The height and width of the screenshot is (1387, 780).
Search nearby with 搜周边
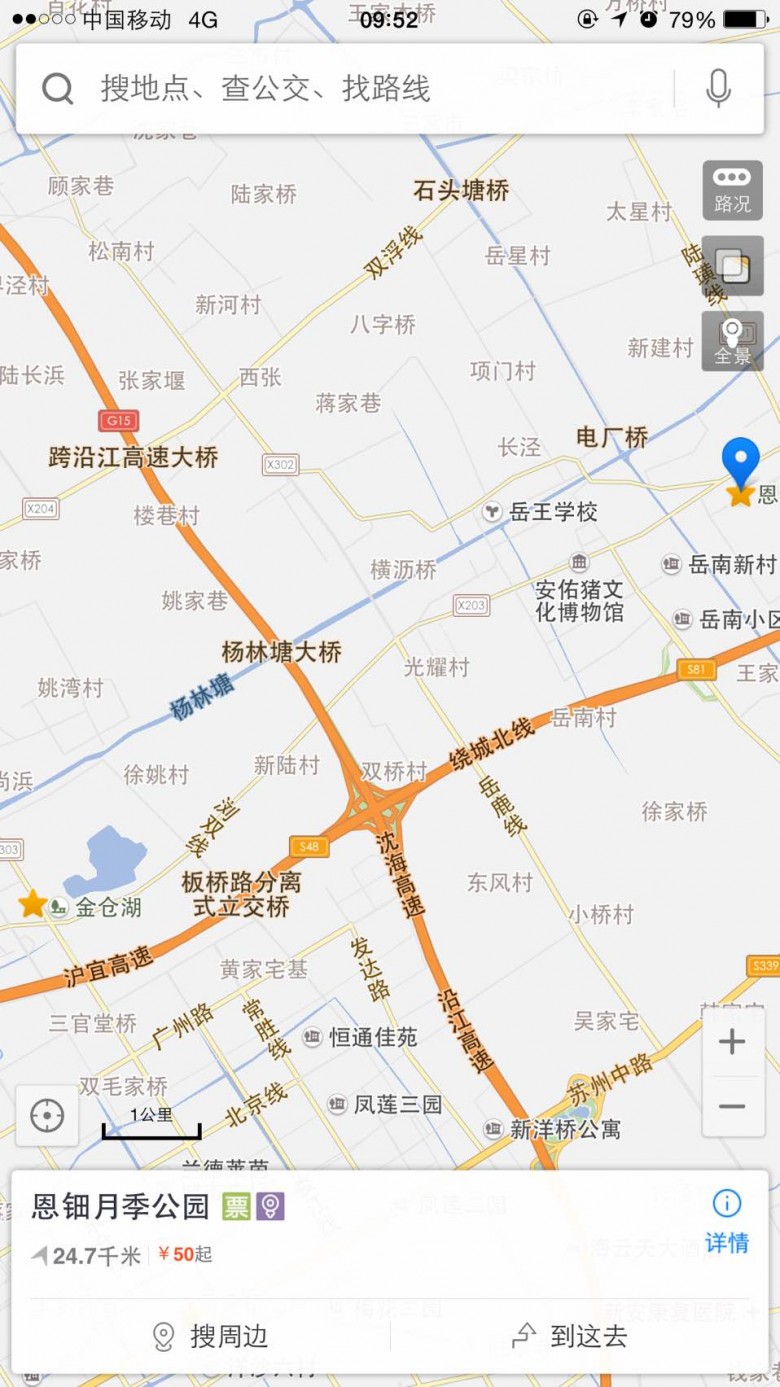click(x=208, y=1336)
